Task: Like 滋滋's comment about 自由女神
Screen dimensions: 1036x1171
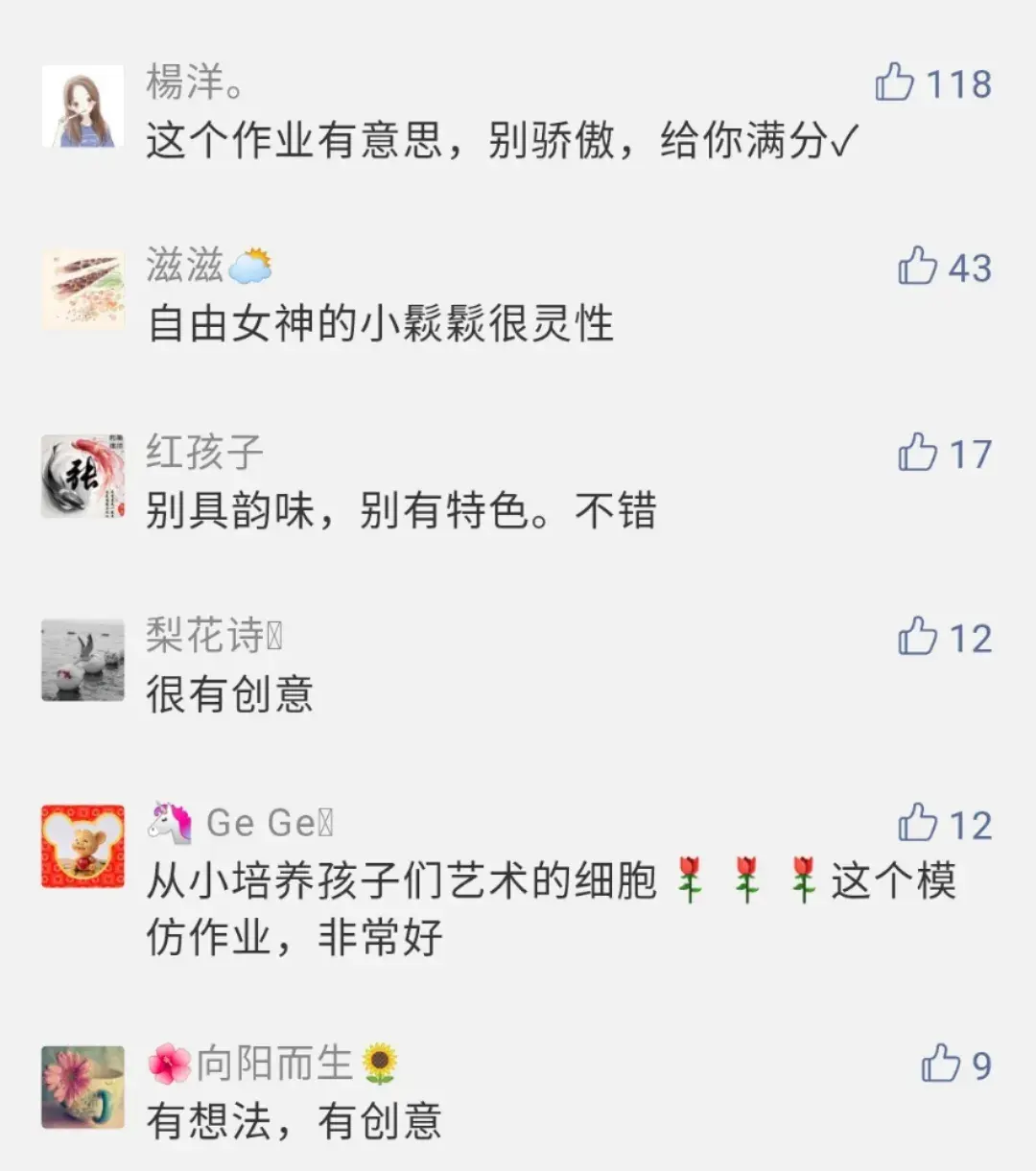Action: point(918,266)
